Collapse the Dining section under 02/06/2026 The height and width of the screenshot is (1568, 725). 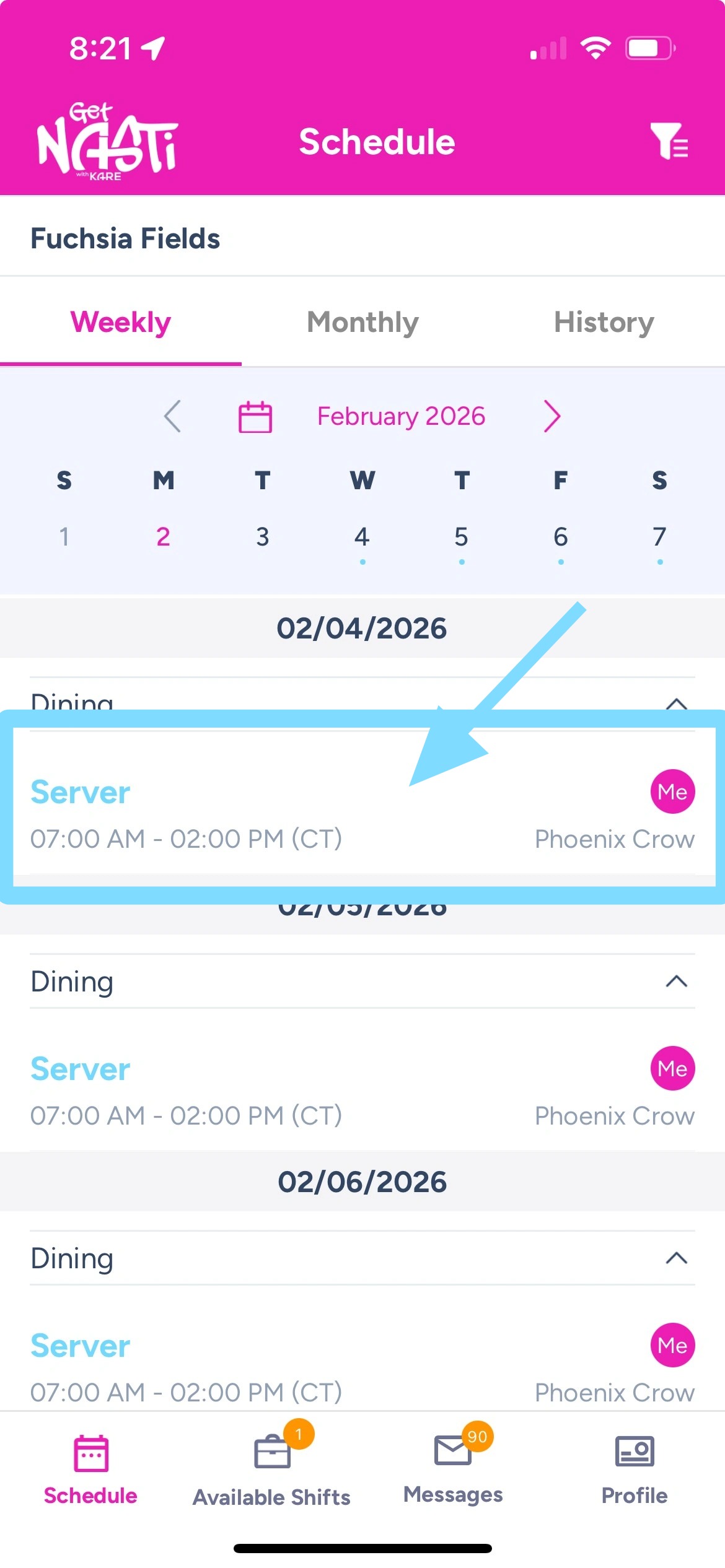(676, 1258)
